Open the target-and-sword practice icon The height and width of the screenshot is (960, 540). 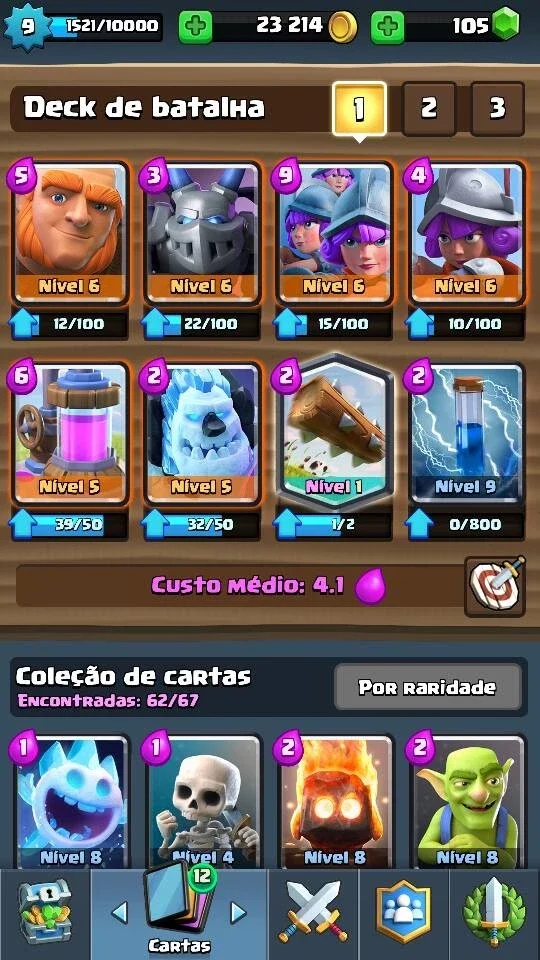(x=495, y=586)
